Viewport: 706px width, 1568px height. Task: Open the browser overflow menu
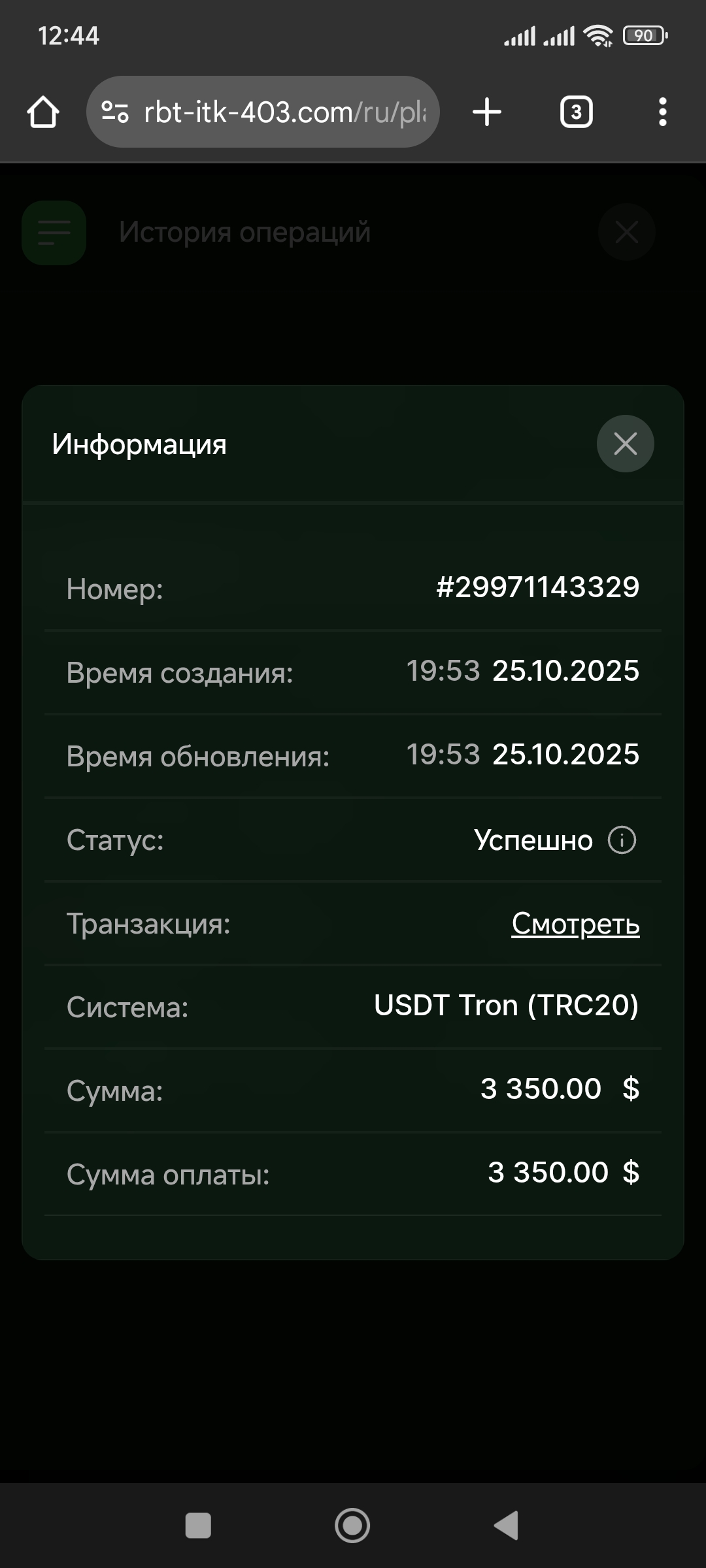[x=662, y=112]
